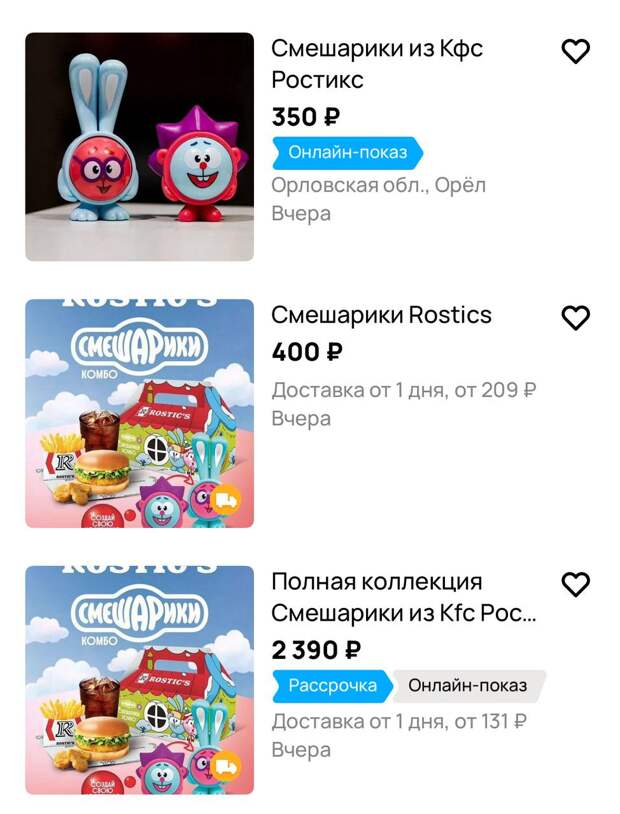Save 'Полная коллекция Смешарики' to favorites

(575, 585)
